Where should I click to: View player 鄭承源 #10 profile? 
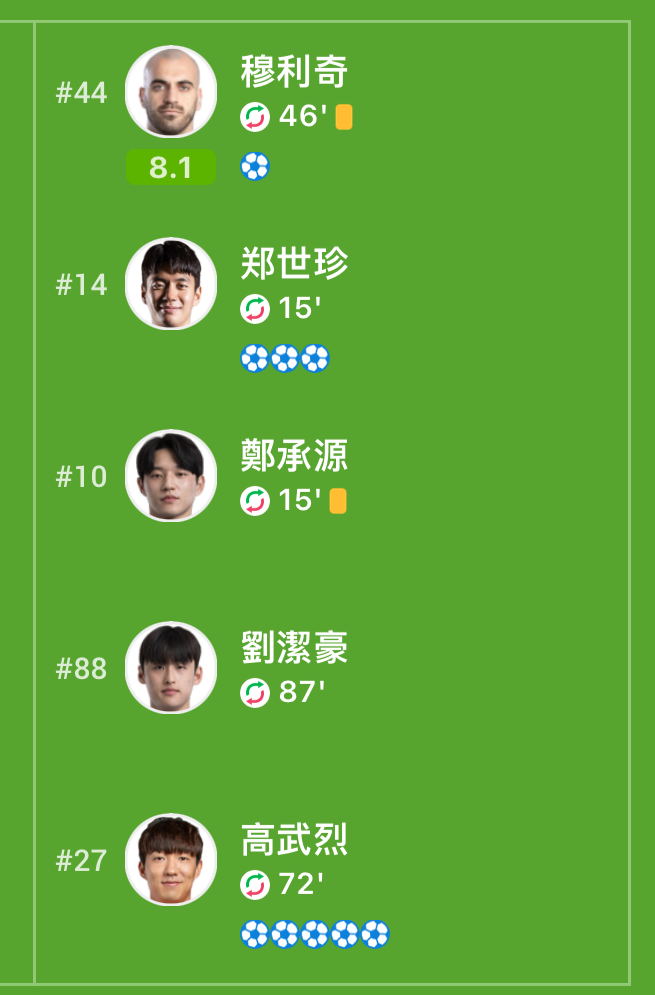(171, 476)
